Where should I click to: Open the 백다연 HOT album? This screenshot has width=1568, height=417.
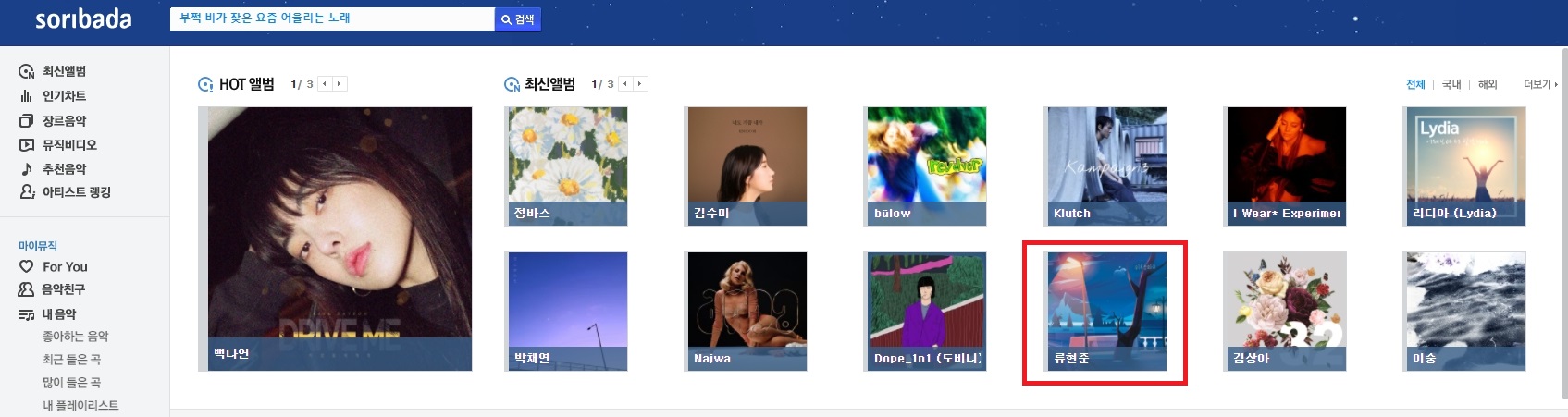[x=335, y=239]
